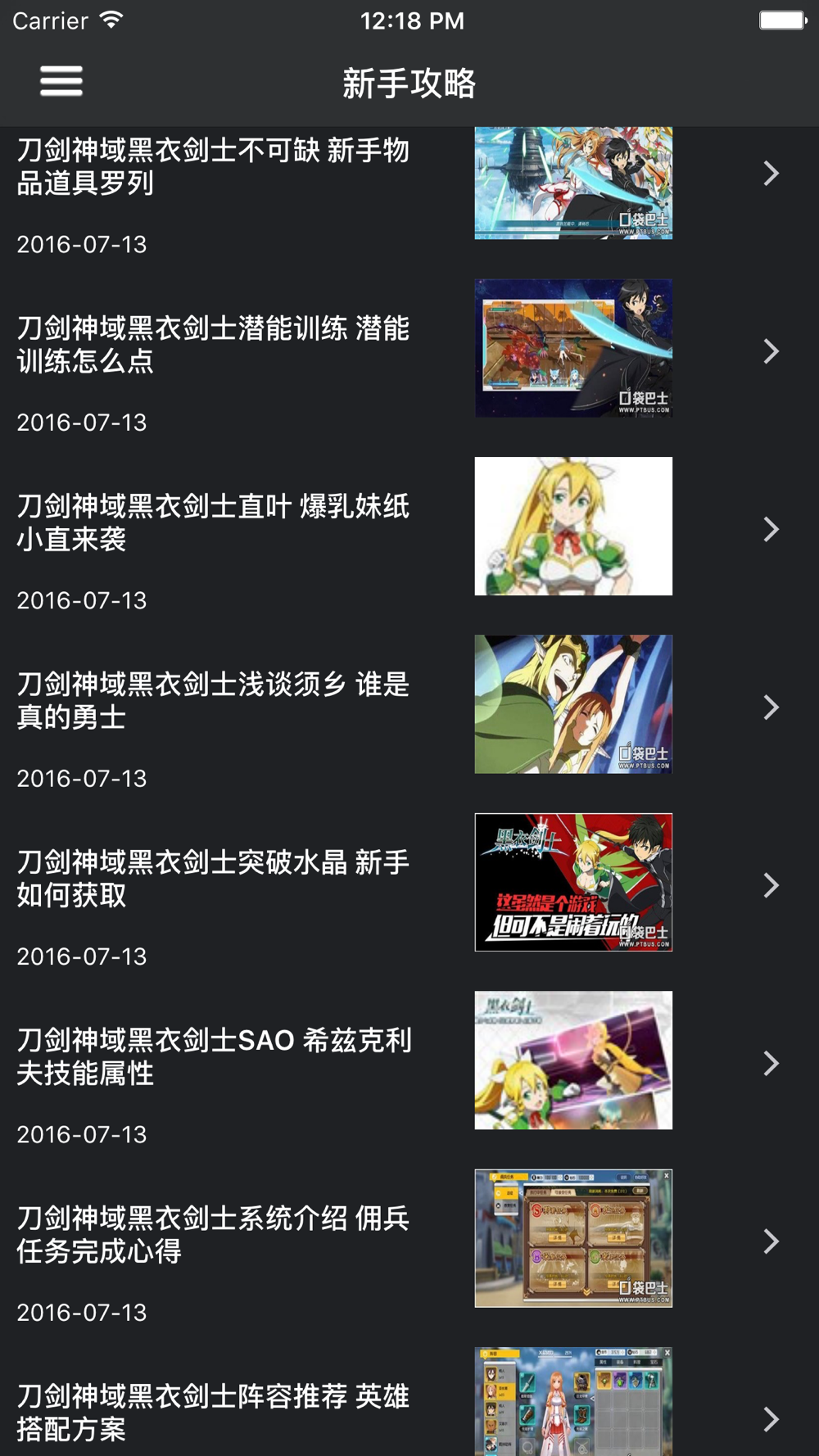Read 系统介绍 佣兵任务完成心得
Viewport: 819px width, 1456px height.
click(213, 1235)
